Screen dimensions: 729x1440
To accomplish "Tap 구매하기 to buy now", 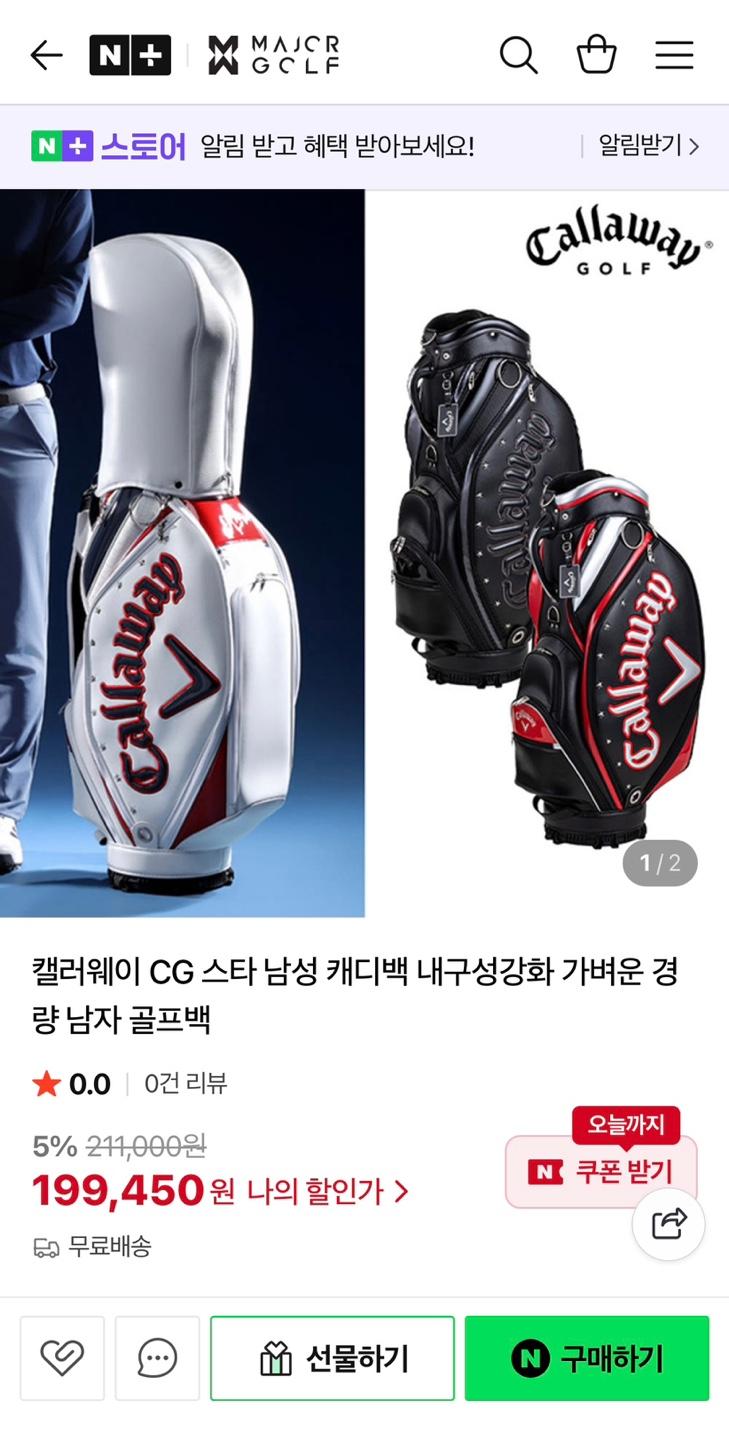I will point(587,1358).
